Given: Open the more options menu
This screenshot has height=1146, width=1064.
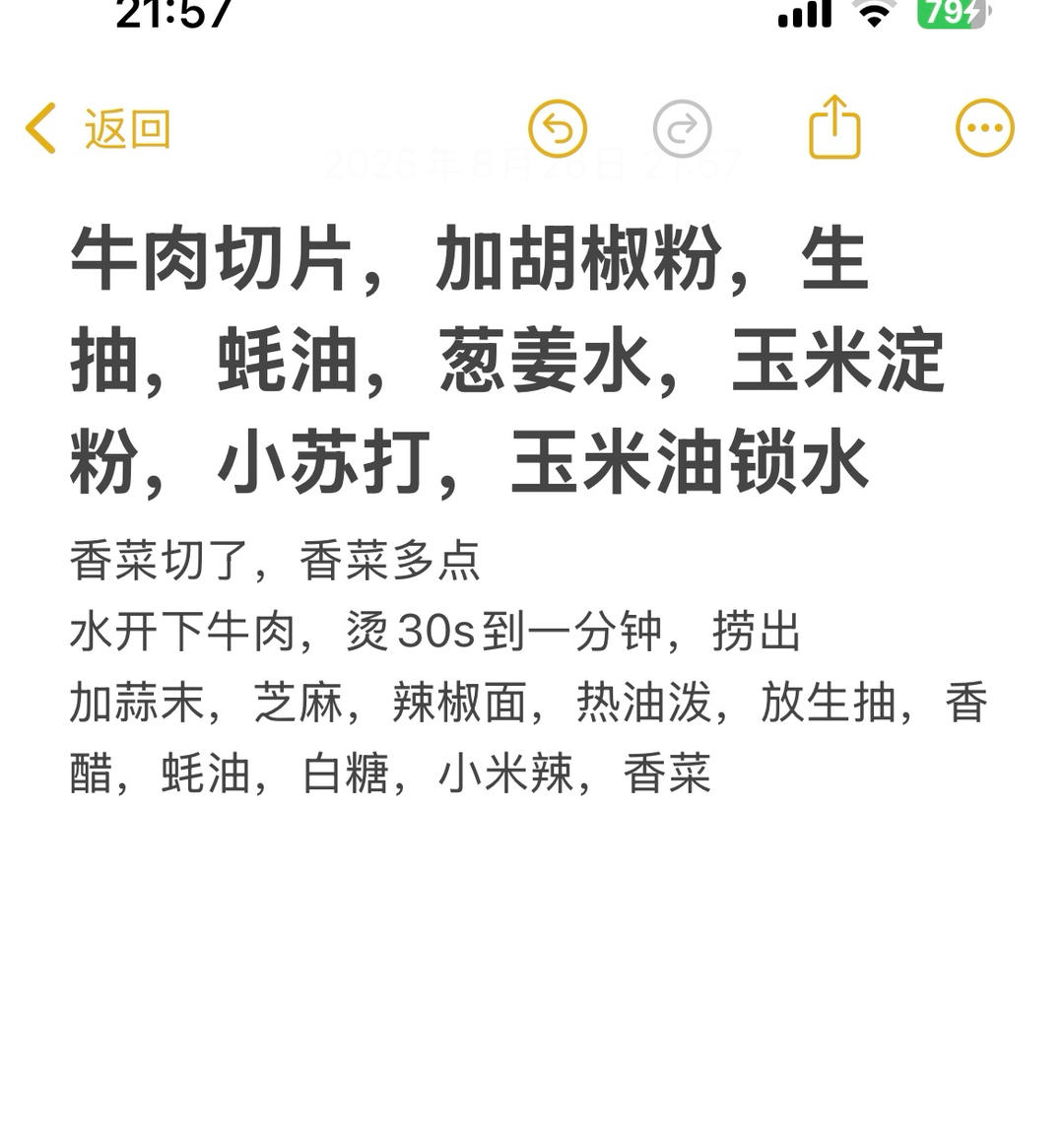Looking at the screenshot, I should point(984,128).
